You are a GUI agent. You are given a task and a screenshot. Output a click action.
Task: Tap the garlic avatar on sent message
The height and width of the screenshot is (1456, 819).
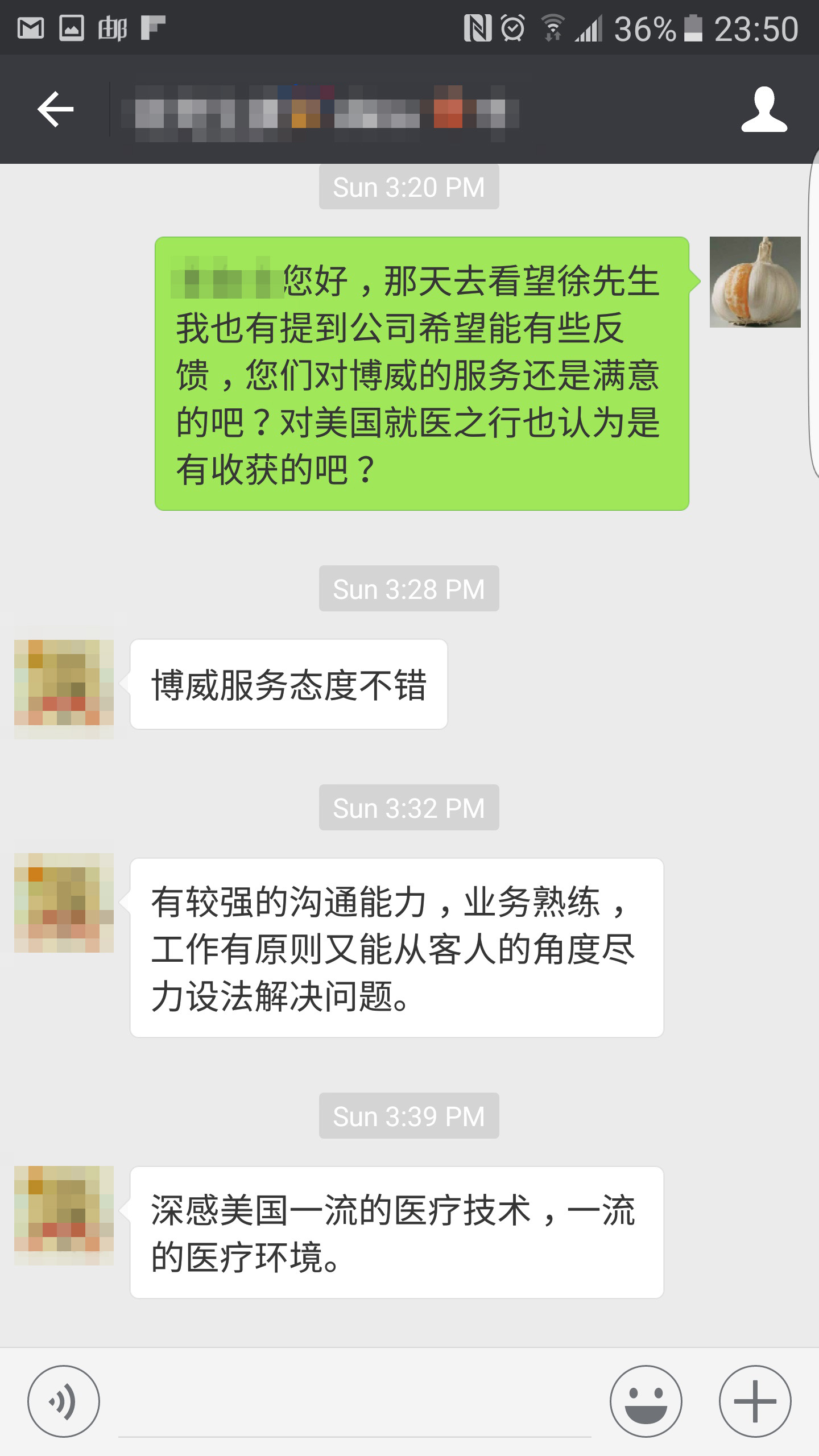pos(755,282)
